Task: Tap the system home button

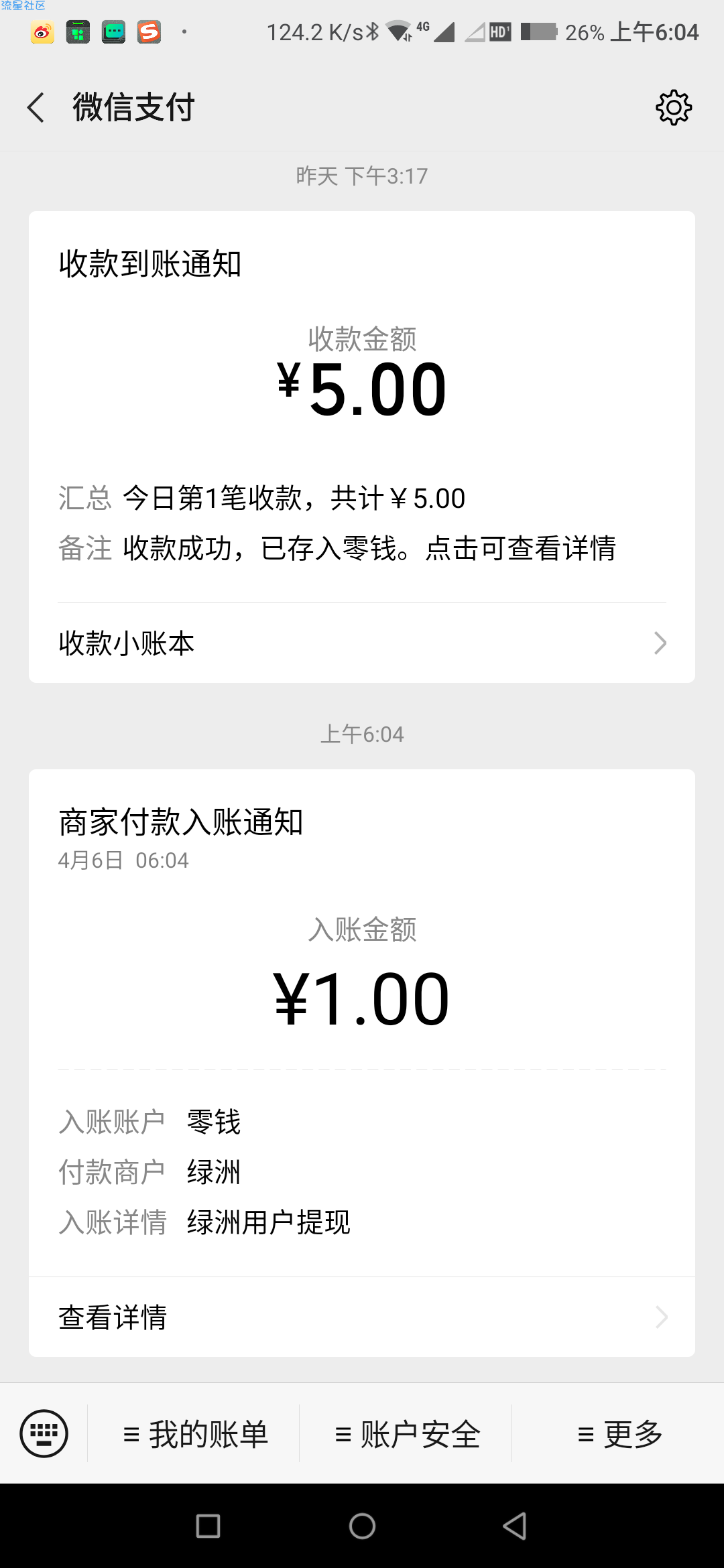Action: [362, 1526]
